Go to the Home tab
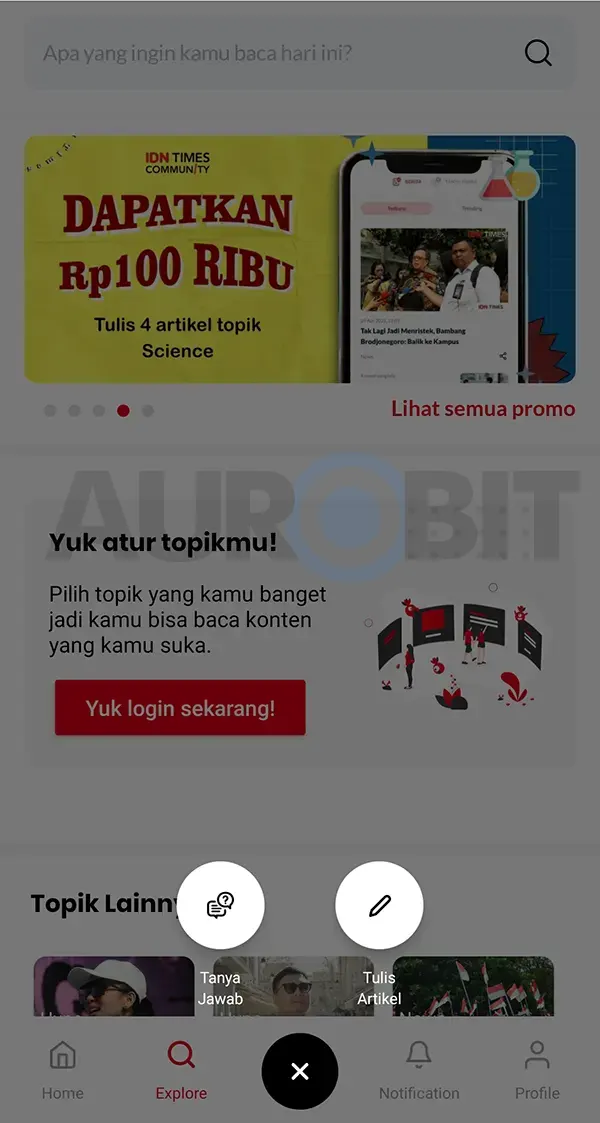 (x=63, y=1070)
